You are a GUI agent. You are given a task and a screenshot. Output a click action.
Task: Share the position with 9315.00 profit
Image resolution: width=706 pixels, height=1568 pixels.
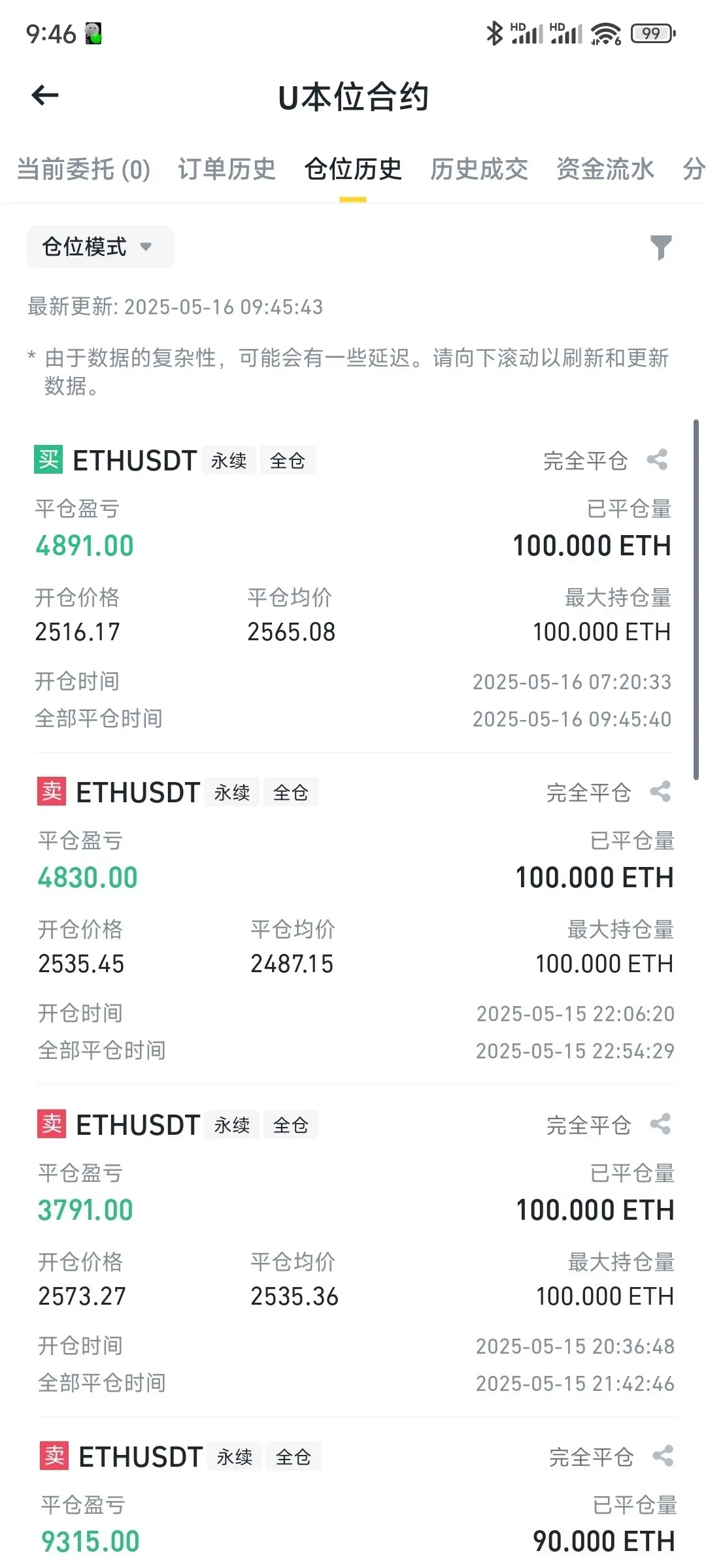click(x=663, y=1456)
